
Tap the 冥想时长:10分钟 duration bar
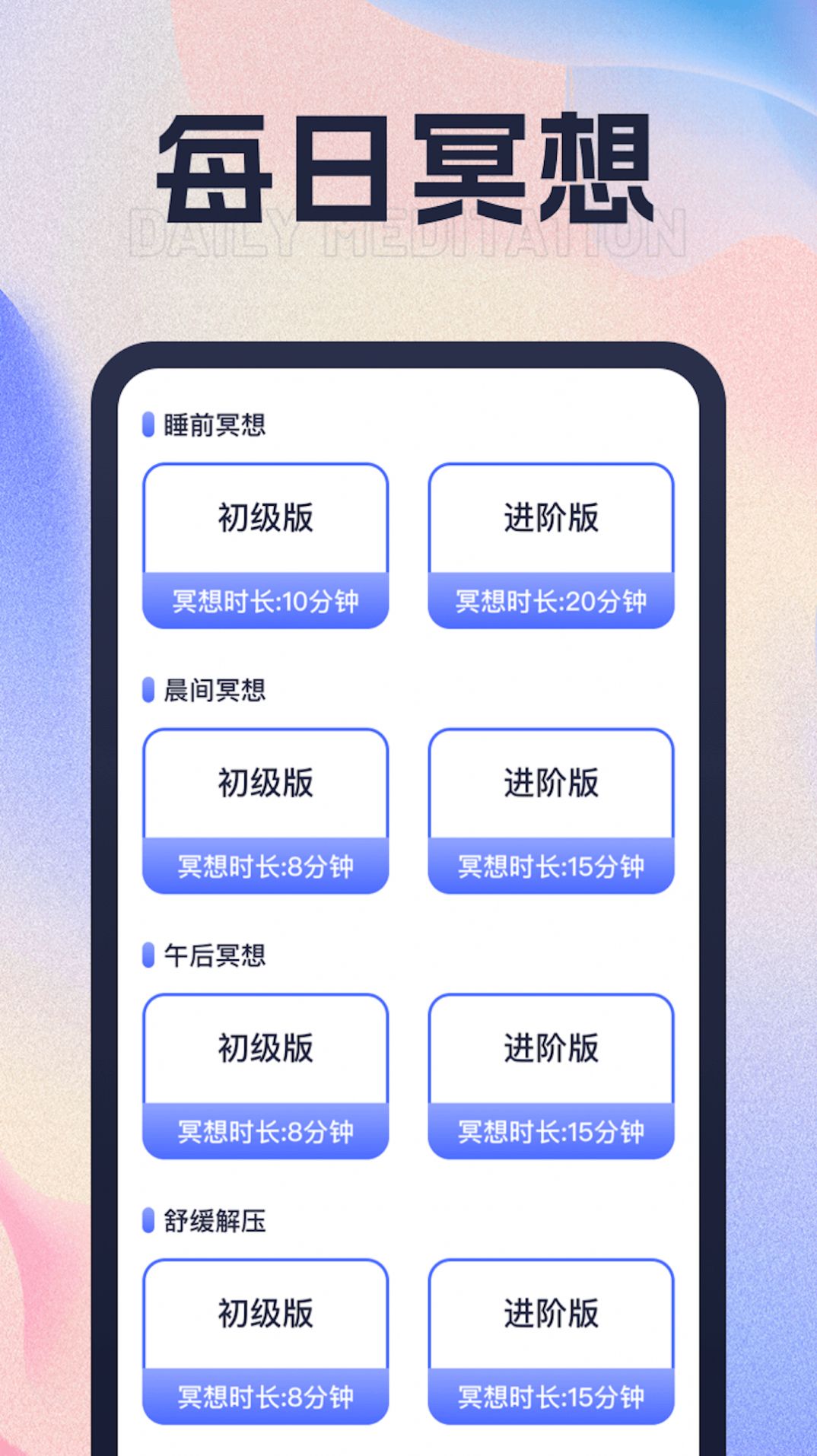click(x=265, y=602)
